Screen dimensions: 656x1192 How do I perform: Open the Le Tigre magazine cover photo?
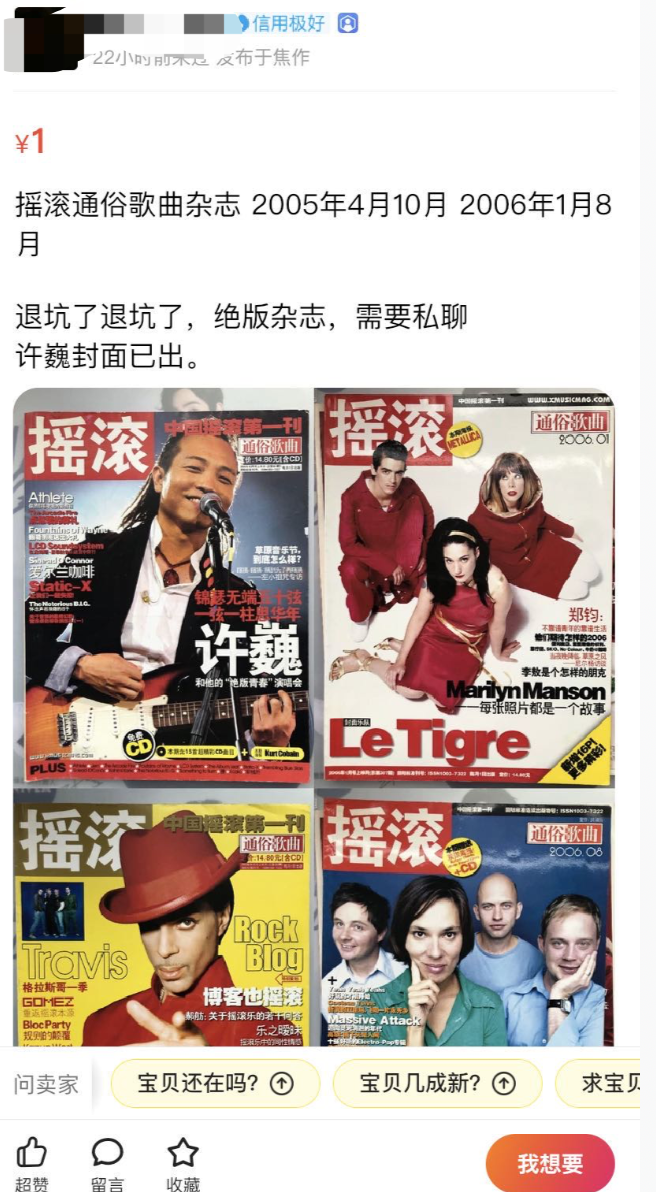pos(465,586)
